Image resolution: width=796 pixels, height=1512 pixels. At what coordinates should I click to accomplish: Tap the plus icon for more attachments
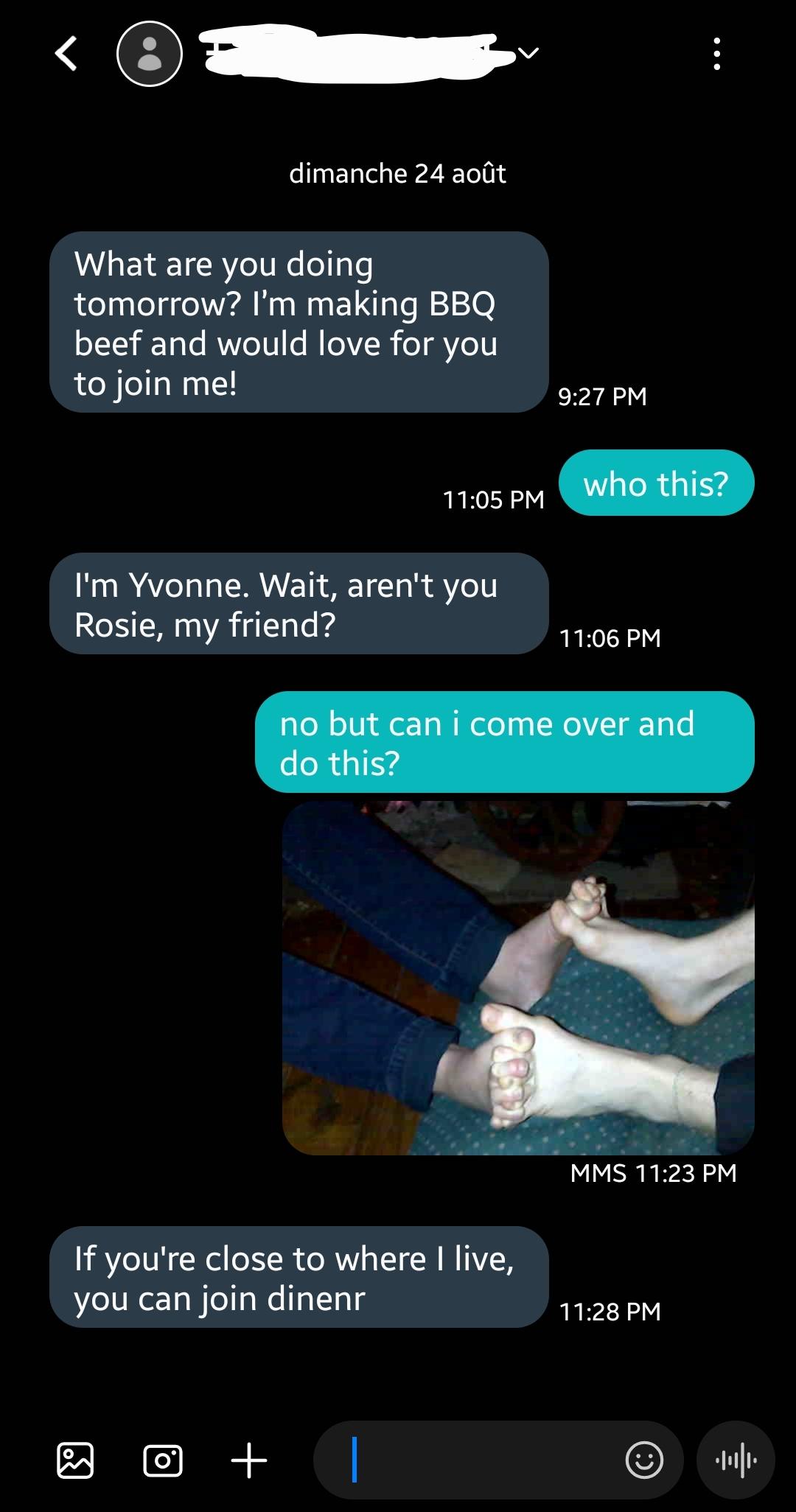coord(248,1460)
